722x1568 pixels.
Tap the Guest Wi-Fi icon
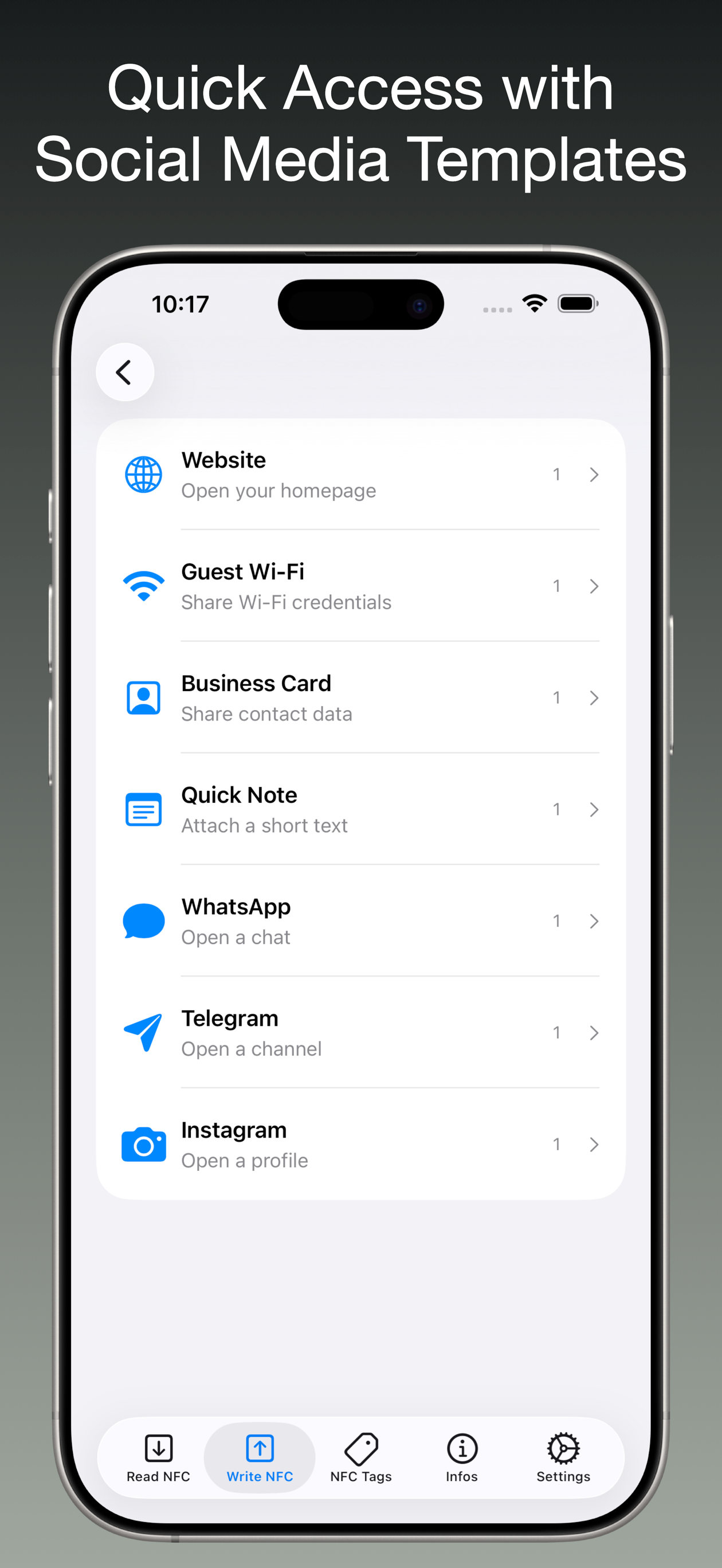(x=144, y=586)
